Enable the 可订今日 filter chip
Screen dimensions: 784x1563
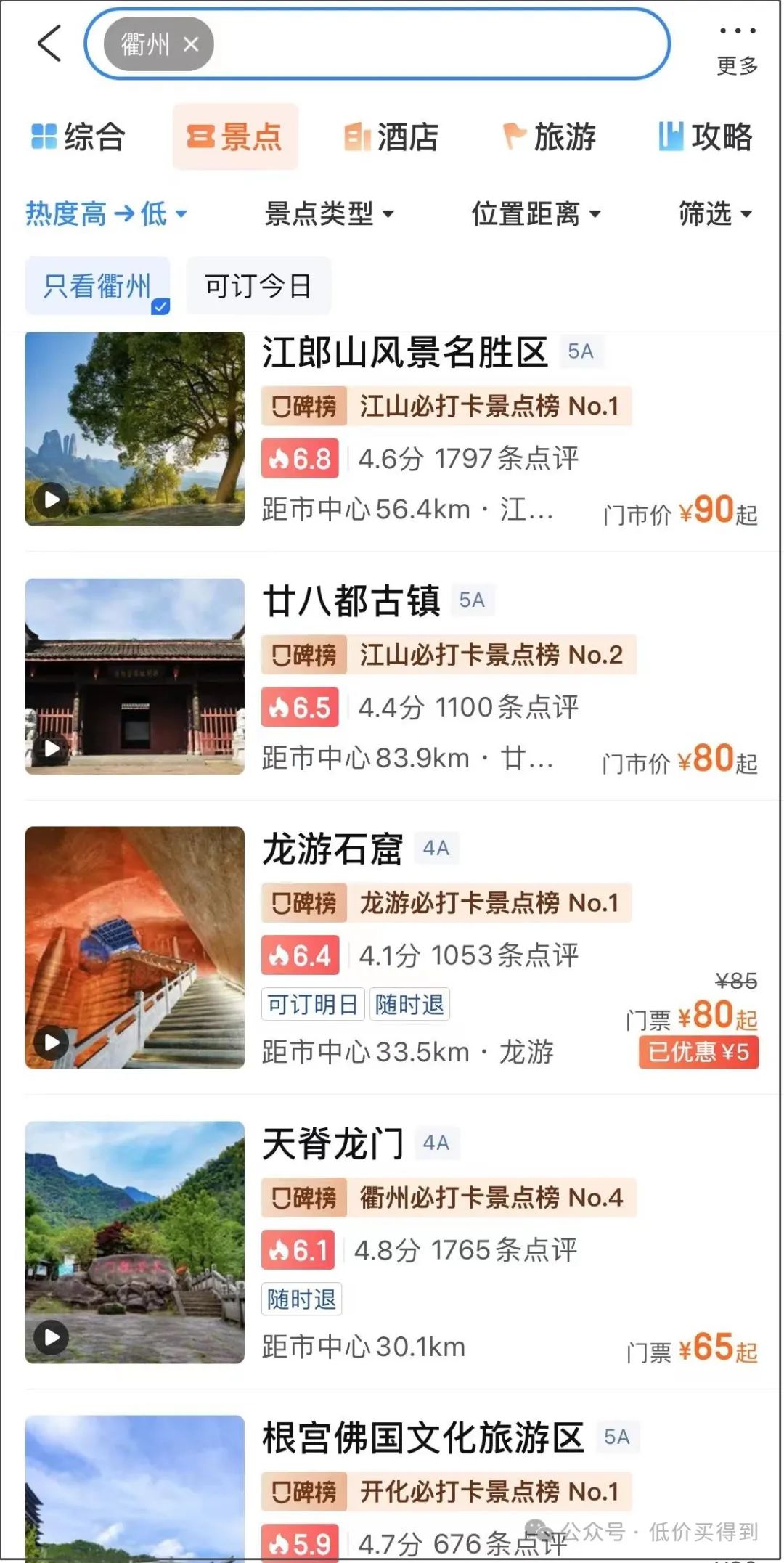(x=258, y=285)
